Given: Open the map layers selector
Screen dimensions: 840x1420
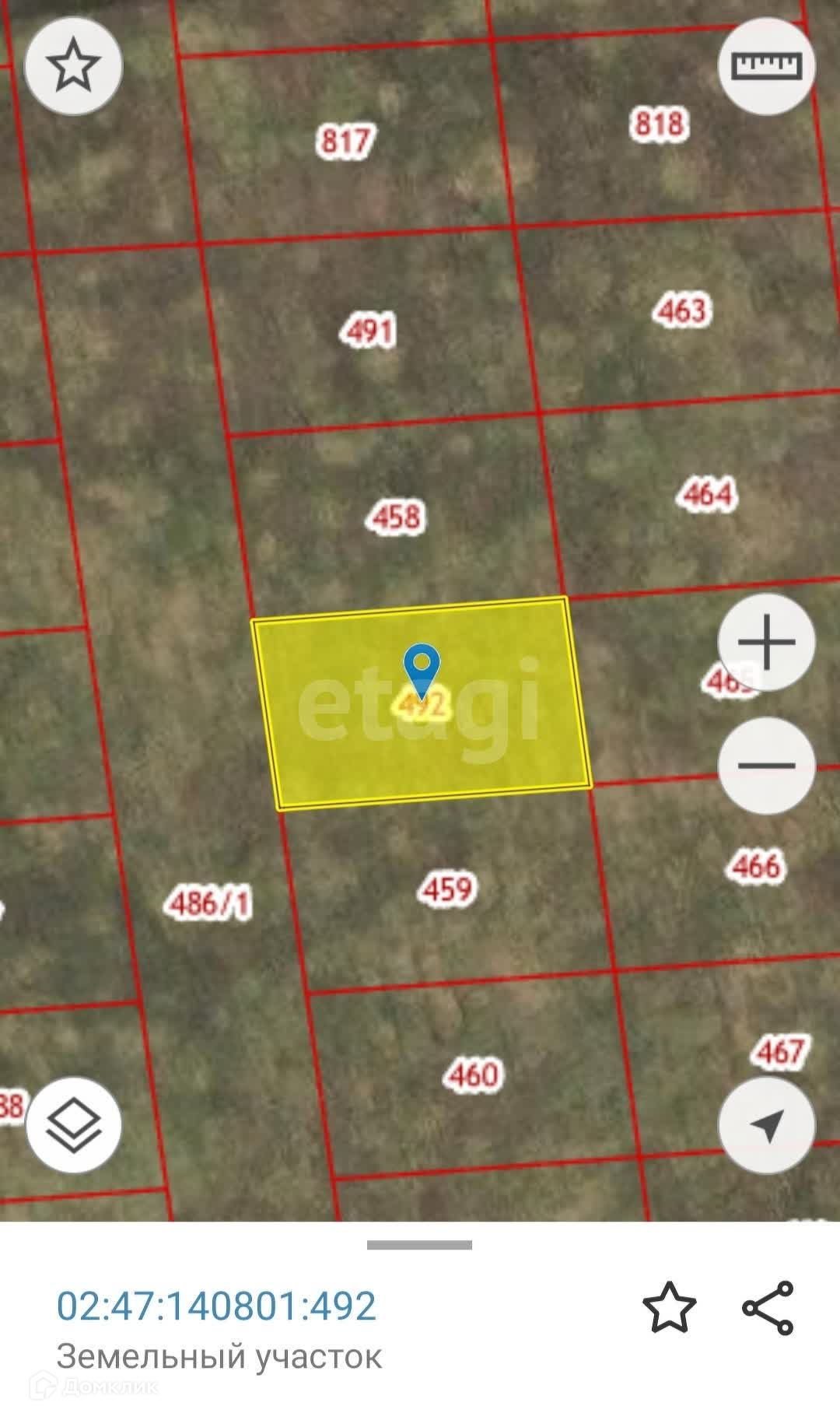Looking at the screenshot, I should click(x=74, y=1125).
